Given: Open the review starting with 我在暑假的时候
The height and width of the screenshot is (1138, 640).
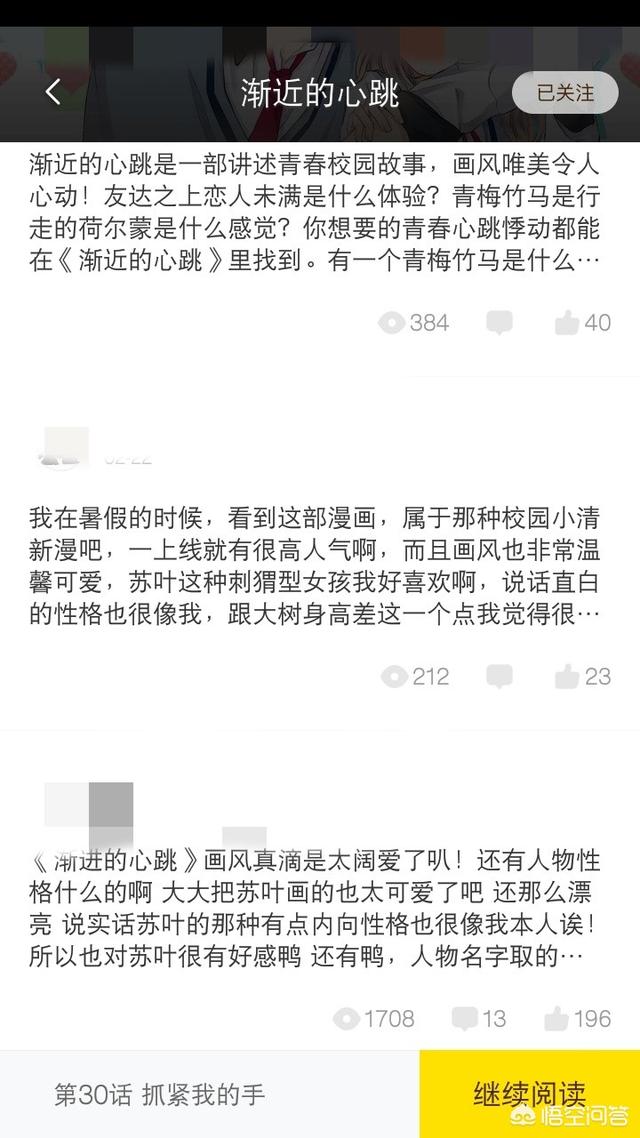Looking at the screenshot, I should [315, 566].
